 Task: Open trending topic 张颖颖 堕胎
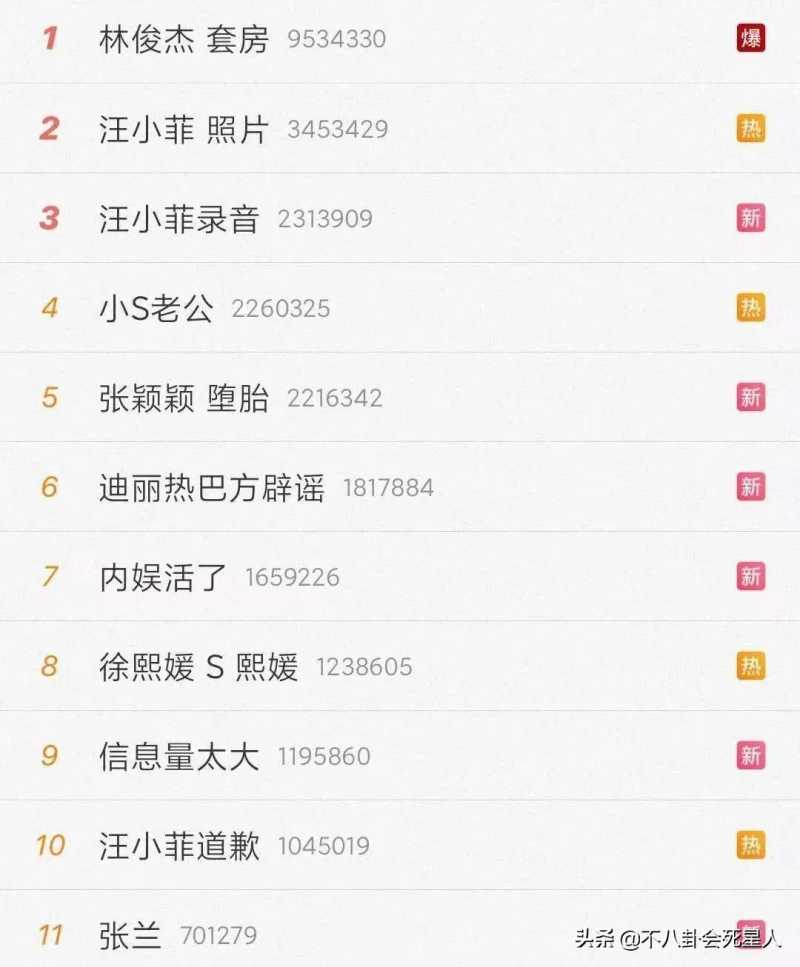coord(184,398)
